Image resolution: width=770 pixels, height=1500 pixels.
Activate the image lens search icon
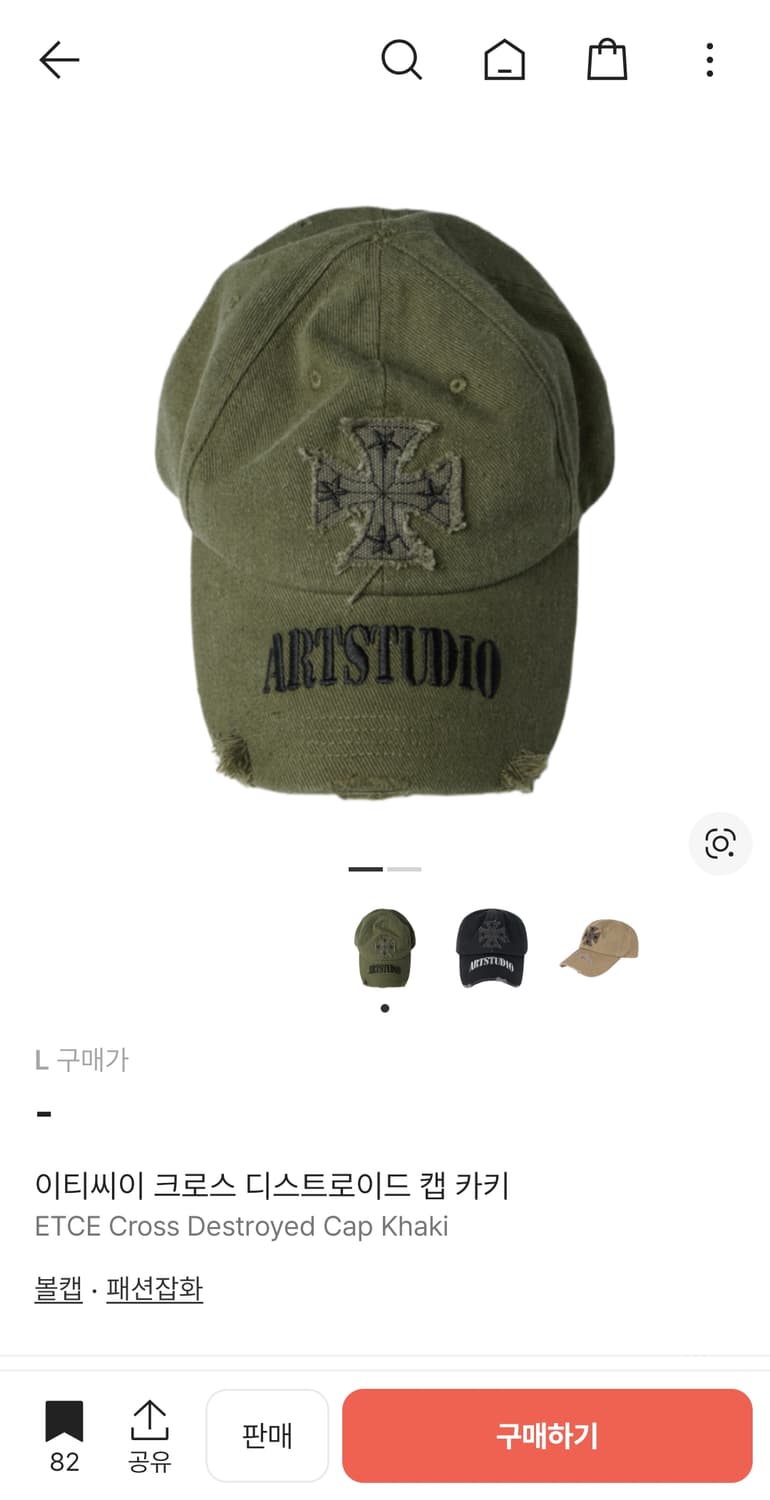point(720,843)
